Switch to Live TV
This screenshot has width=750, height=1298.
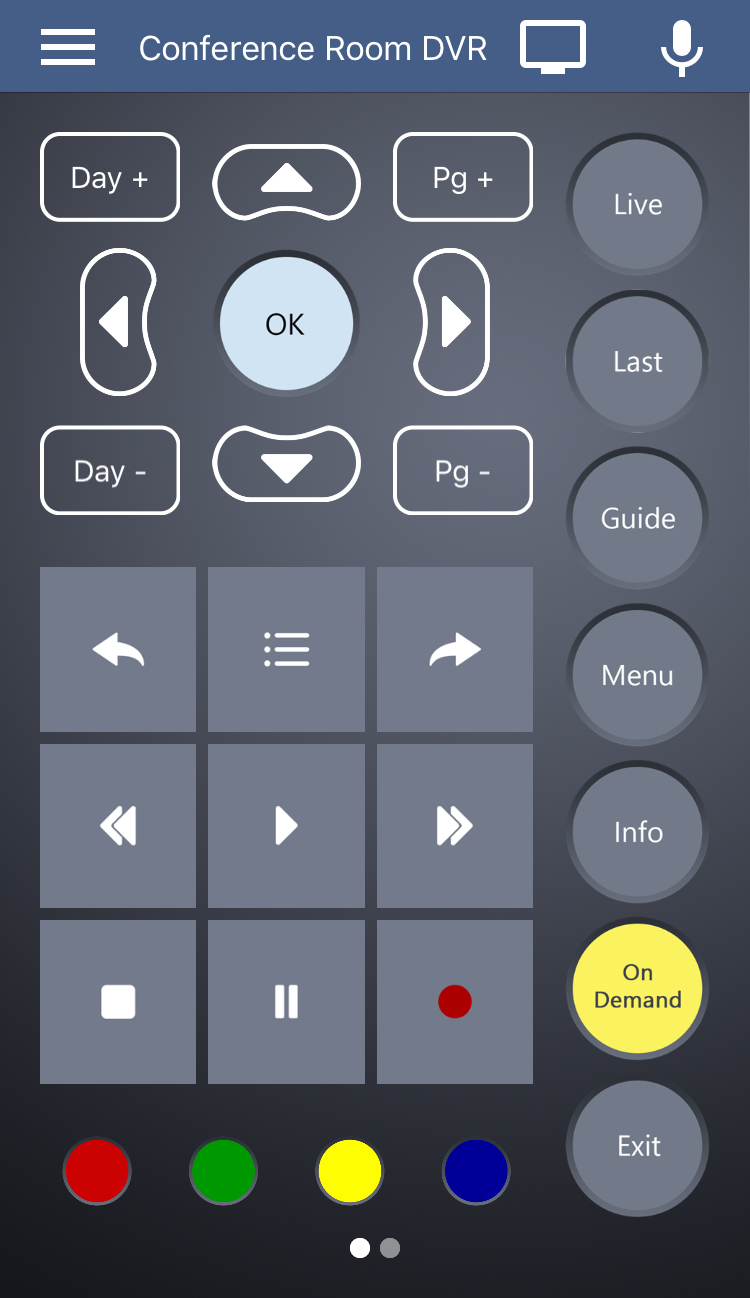[x=638, y=204]
